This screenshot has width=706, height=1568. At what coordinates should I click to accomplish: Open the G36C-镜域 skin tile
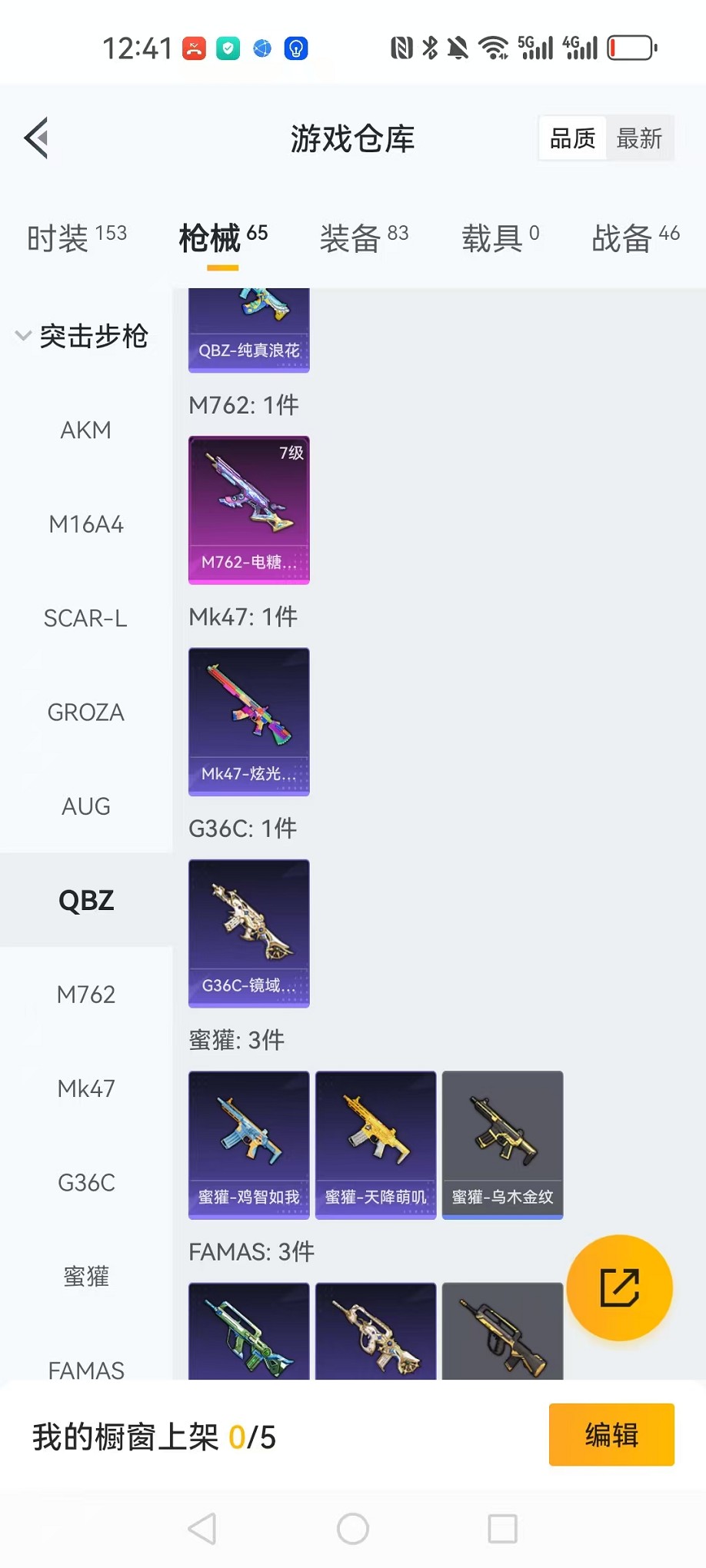[249, 932]
